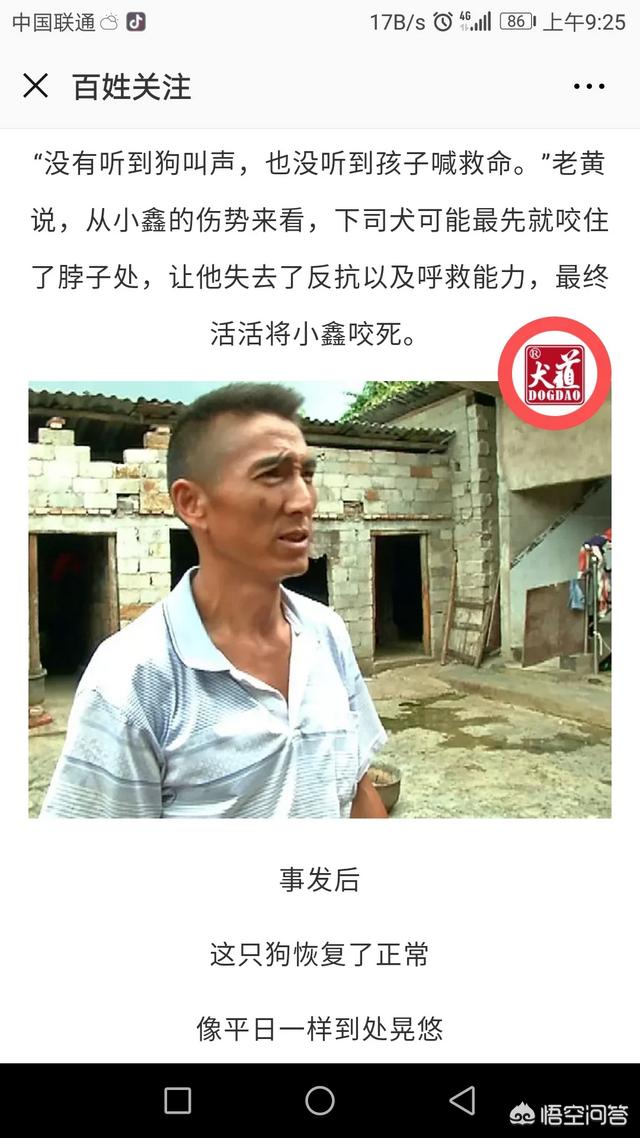
Task: Open the three-dot overflow menu
Action: point(589,86)
